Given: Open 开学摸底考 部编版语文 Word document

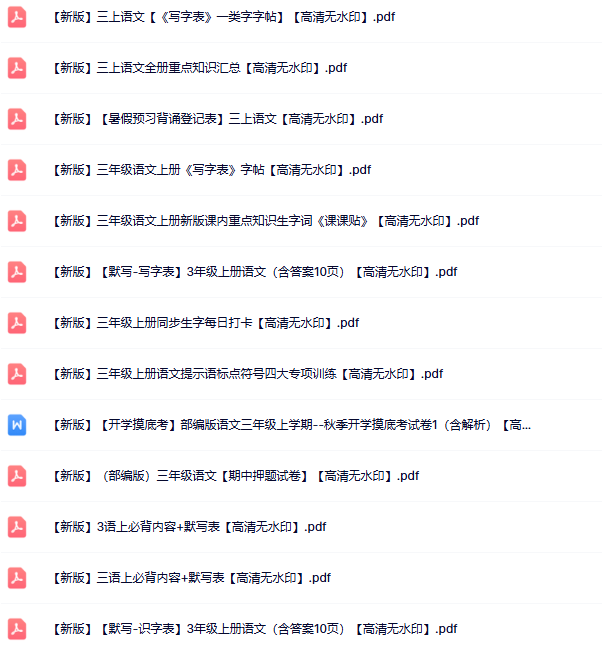Looking at the screenshot, I should click(x=290, y=425).
